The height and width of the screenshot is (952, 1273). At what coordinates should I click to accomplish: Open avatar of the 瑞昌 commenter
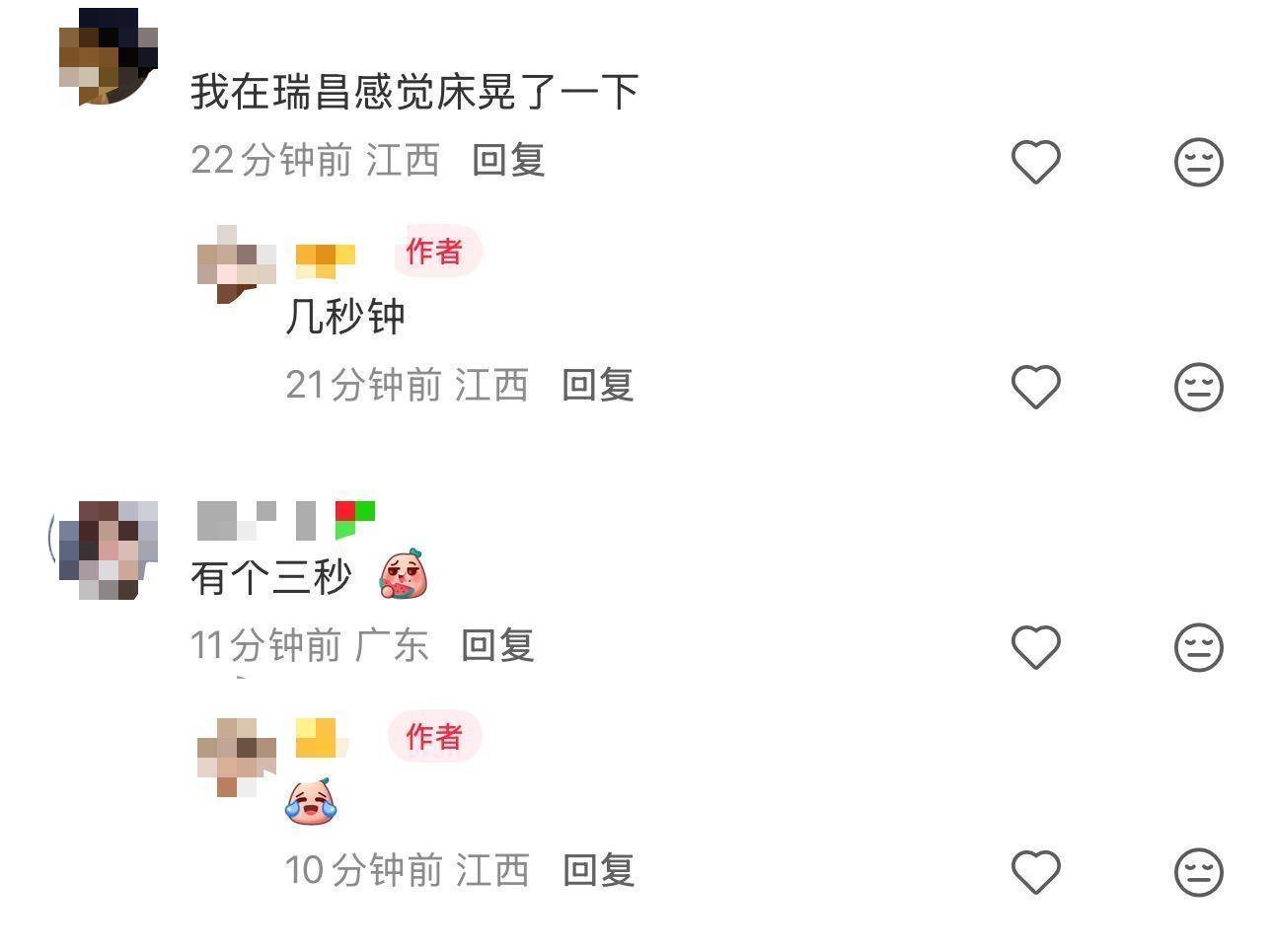point(107,55)
